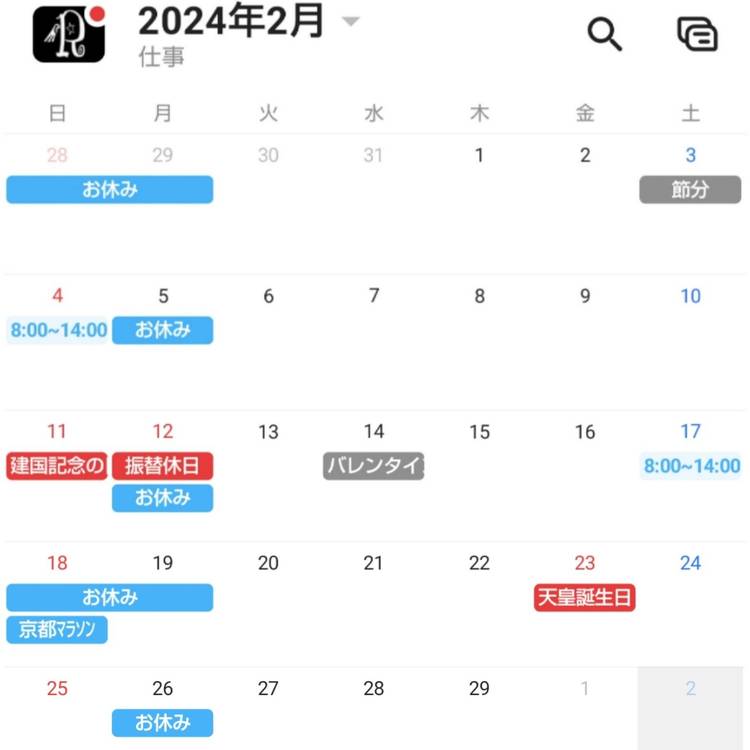Open the お休み event on February 26
Viewport: 750px width, 750px height.
[162, 722]
